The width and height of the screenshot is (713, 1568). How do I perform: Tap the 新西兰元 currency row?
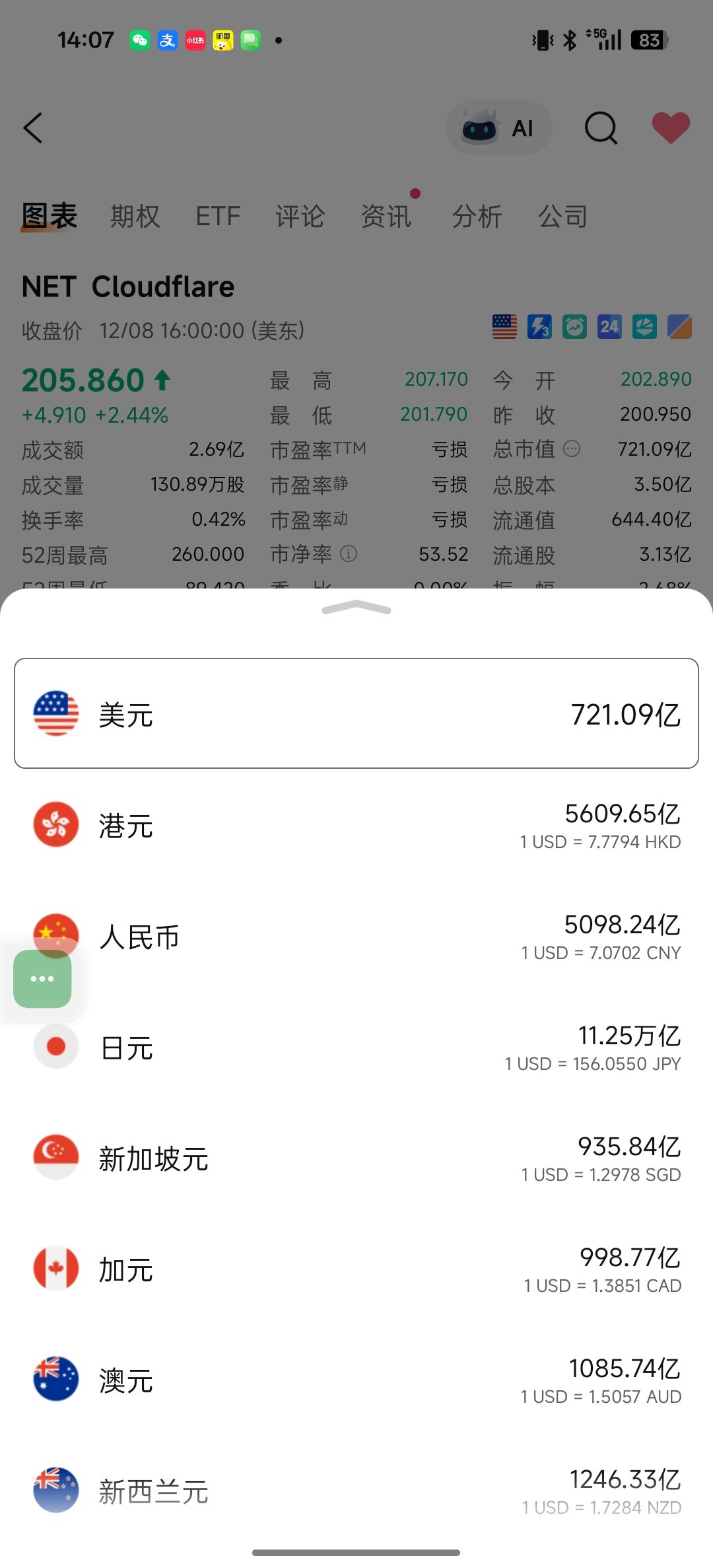[x=356, y=1491]
